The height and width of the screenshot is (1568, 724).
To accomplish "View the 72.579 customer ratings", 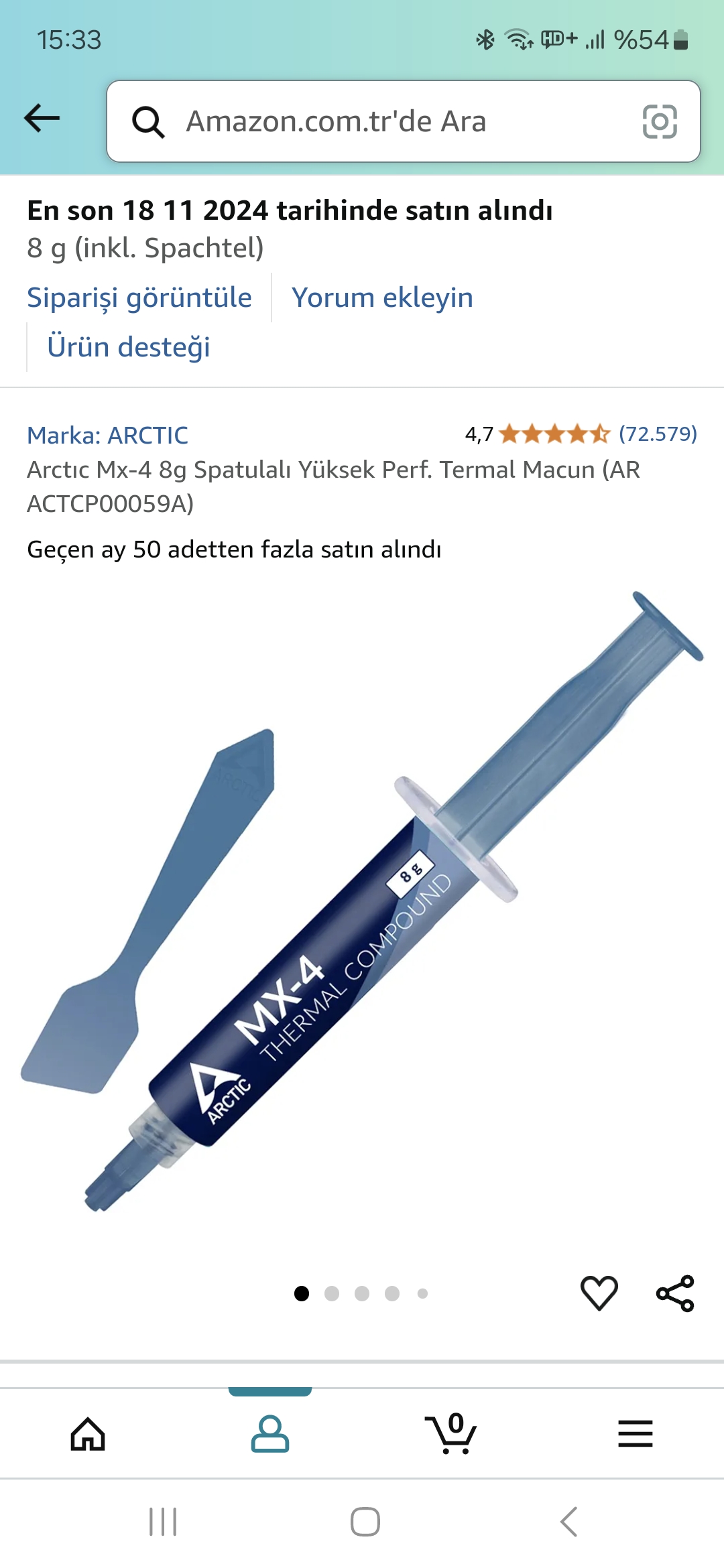I will [657, 434].
